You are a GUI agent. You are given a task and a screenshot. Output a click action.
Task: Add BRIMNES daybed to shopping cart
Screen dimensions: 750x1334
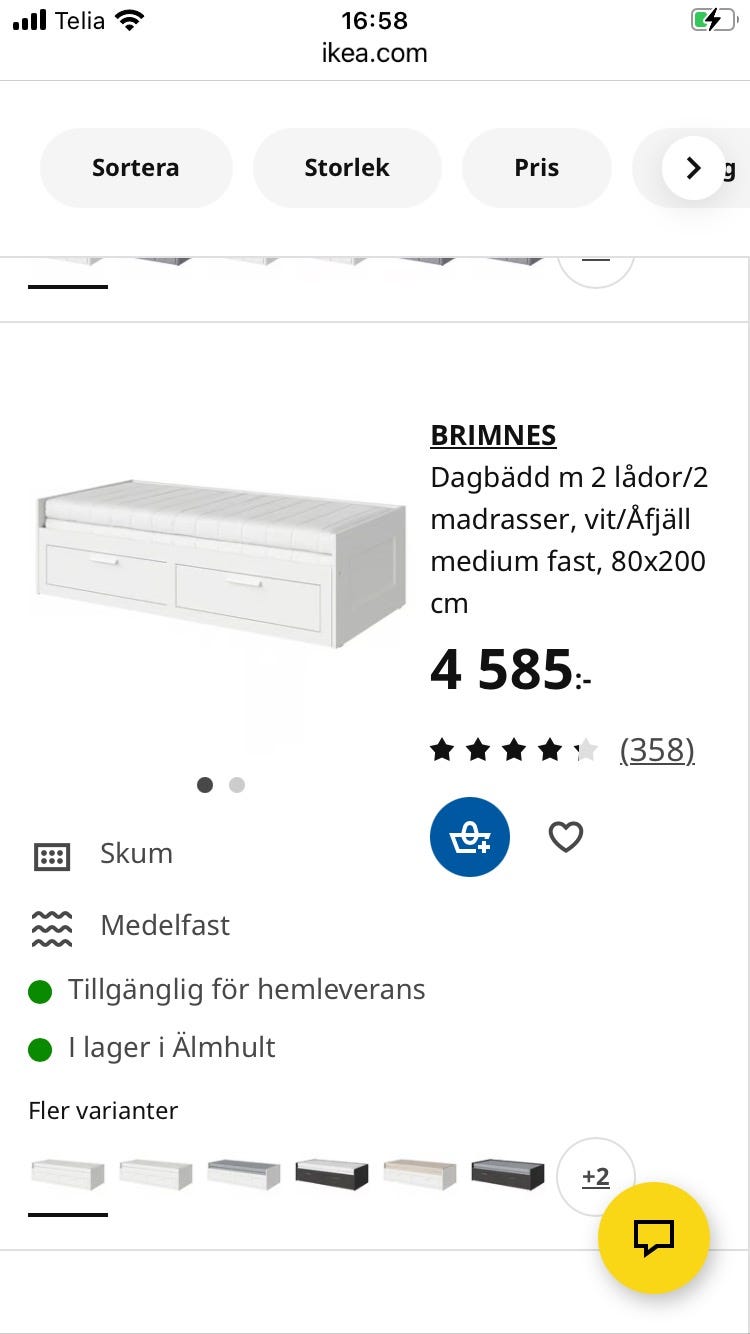[x=470, y=837]
